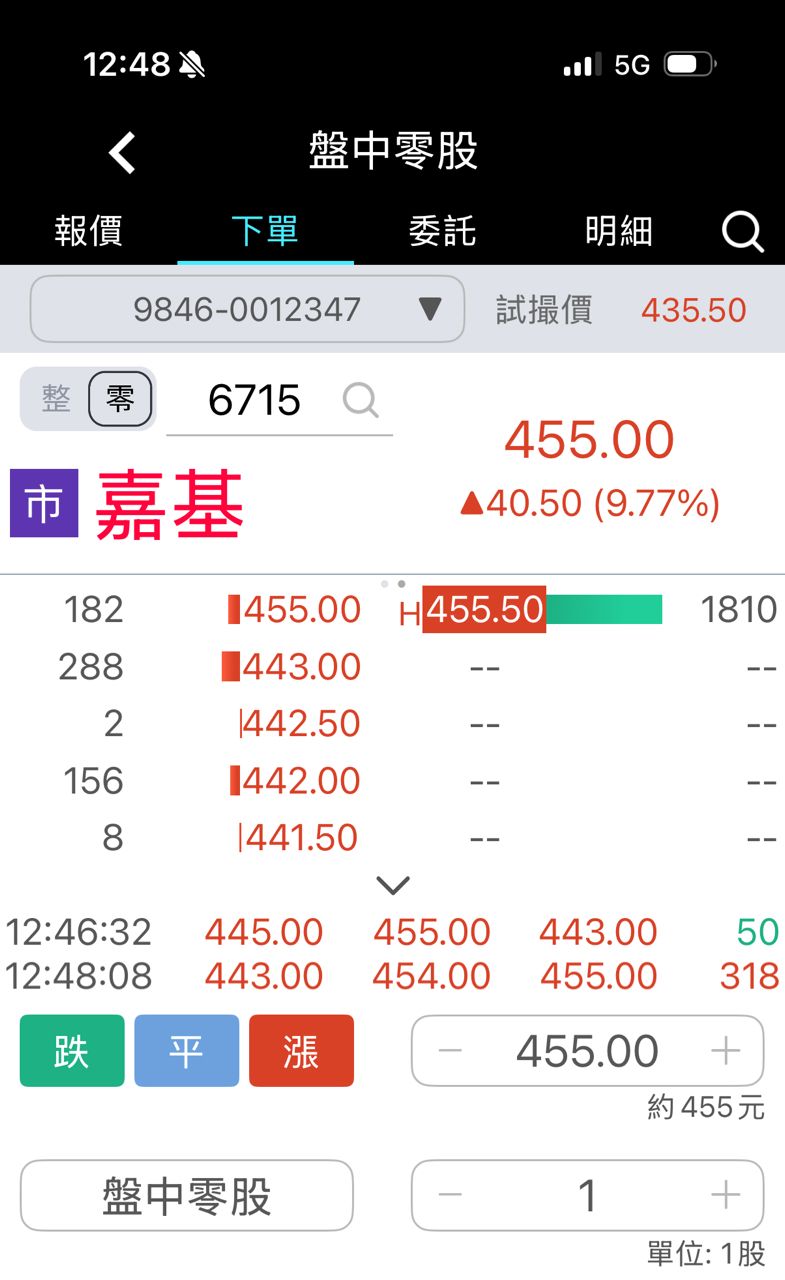Pick the 443.00 bid price row

coord(301,666)
